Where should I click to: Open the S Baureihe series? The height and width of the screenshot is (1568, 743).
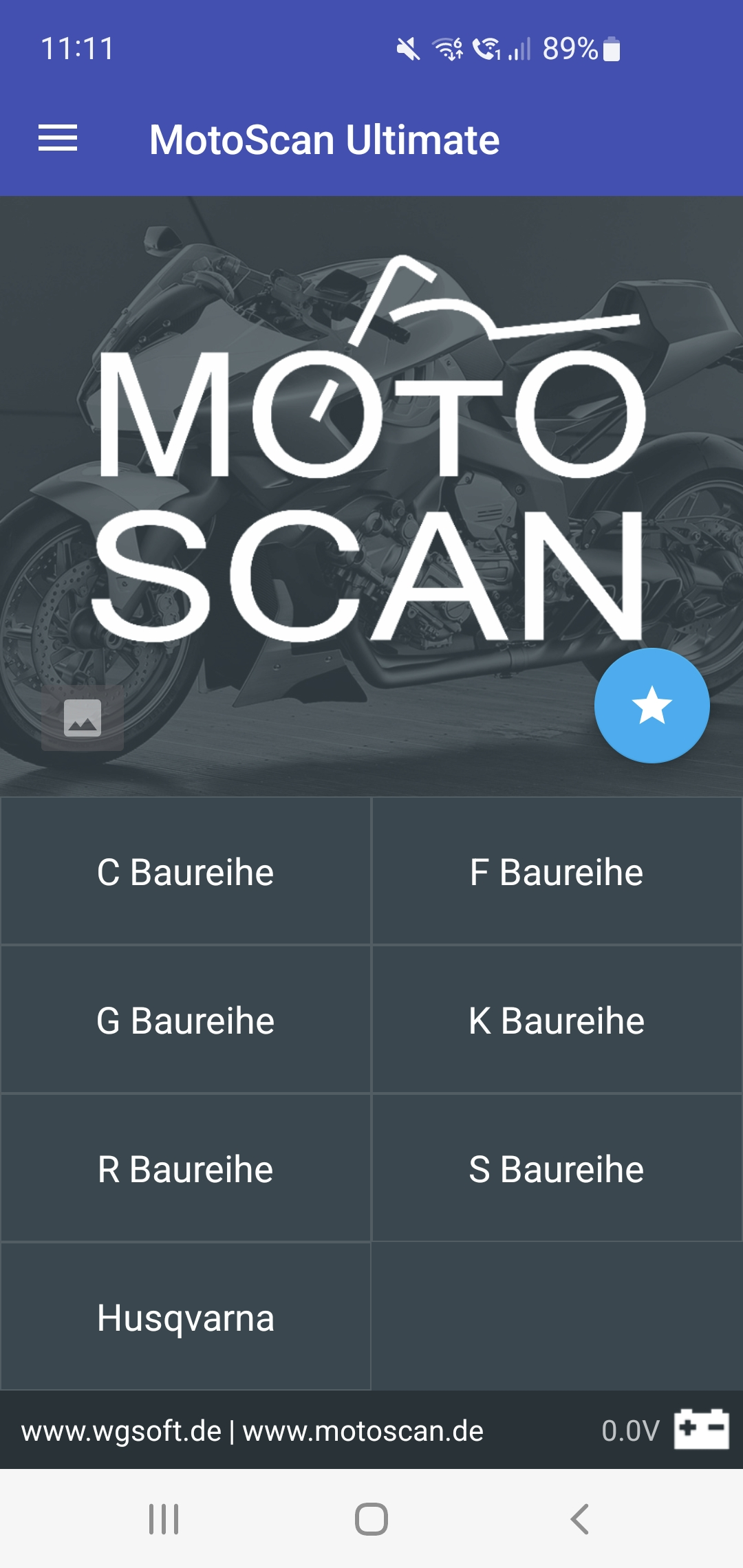click(557, 1169)
